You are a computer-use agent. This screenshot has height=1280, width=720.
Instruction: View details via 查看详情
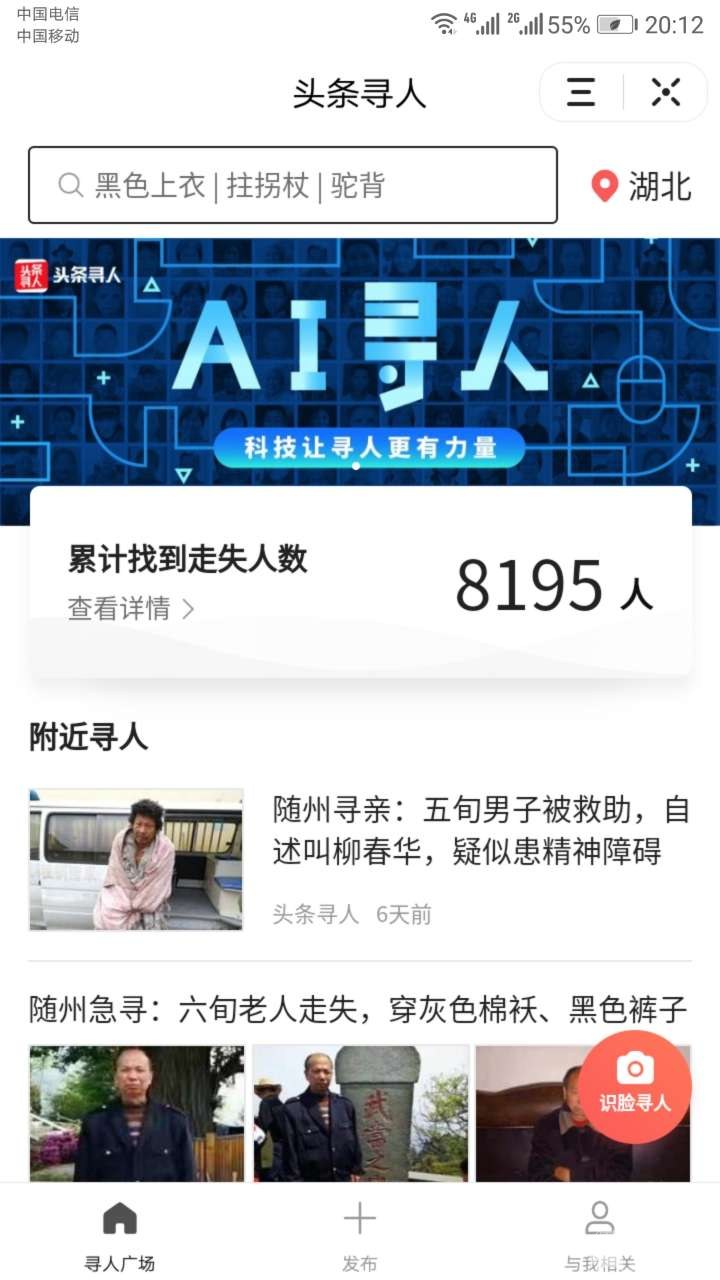pos(130,608)
